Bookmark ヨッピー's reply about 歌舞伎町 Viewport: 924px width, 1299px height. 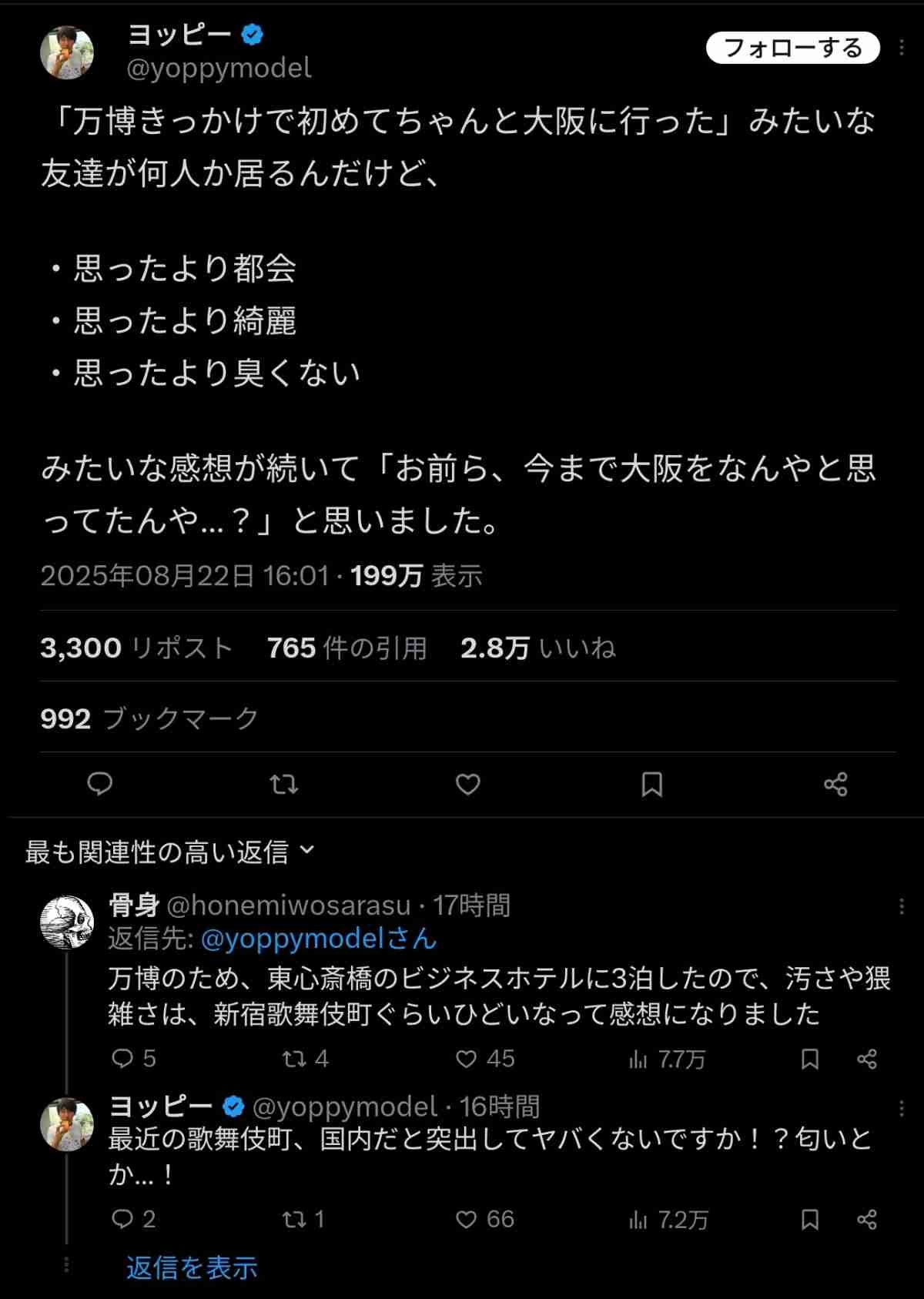(809, 1219)
